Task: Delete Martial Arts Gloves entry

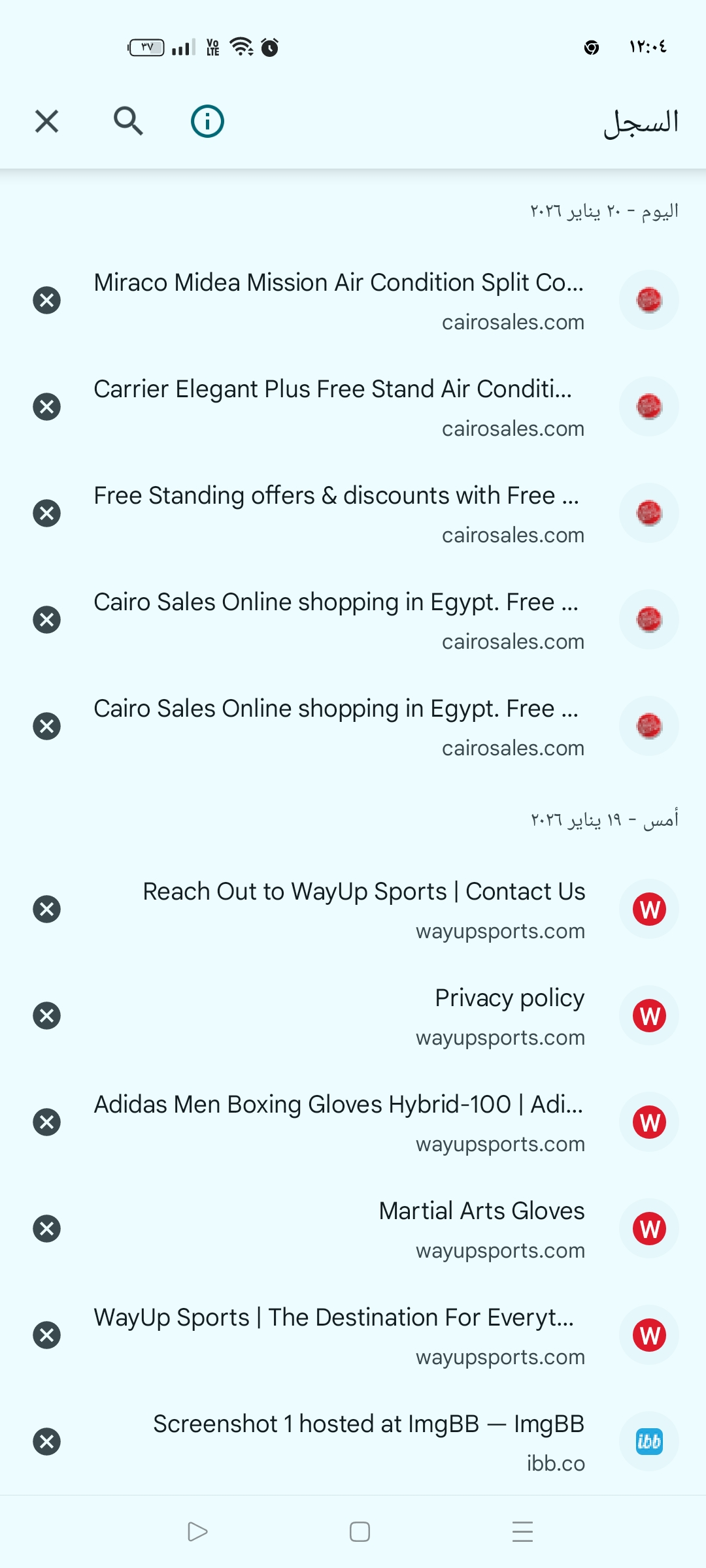Action: (46, 1229)
